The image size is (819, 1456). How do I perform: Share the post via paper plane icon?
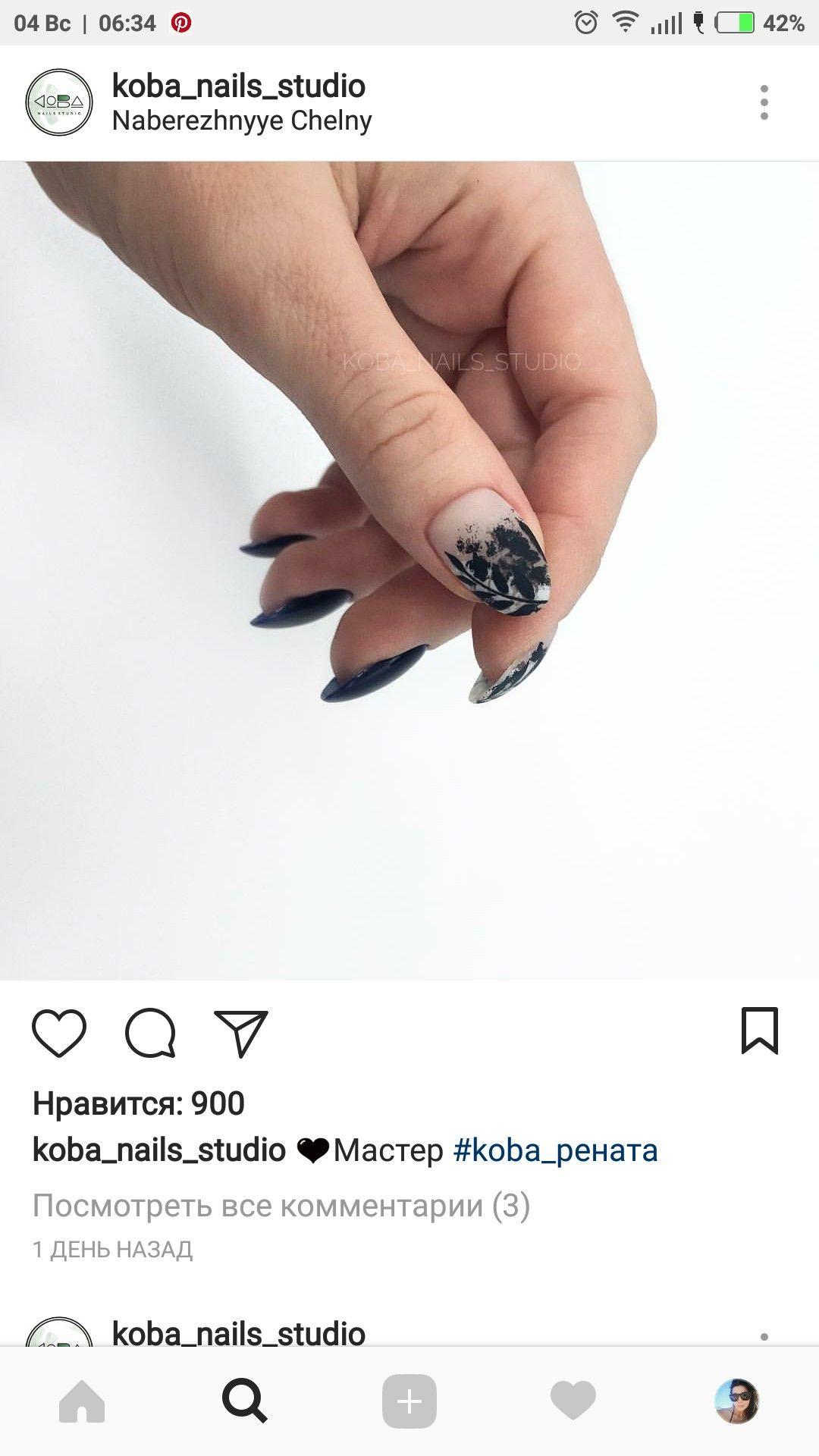[x=241, y=1033]
